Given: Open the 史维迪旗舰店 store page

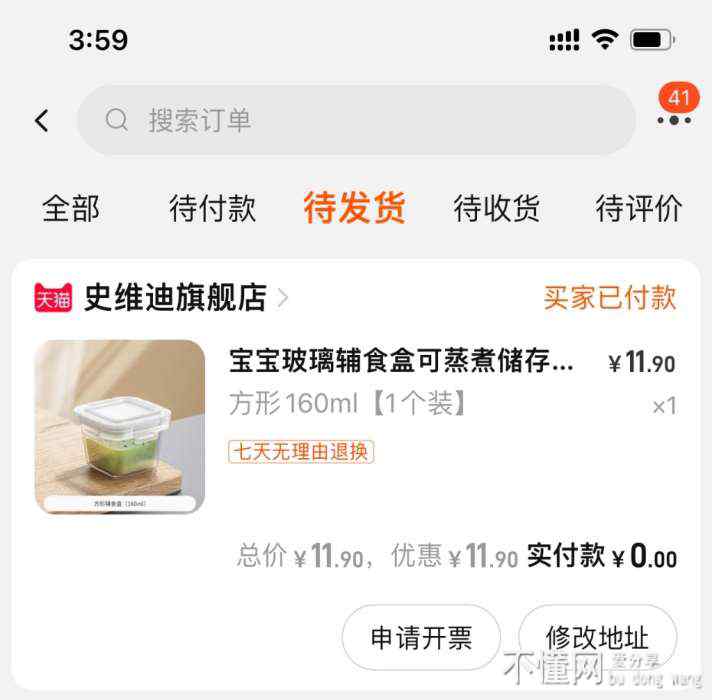Looking at the screenshot, I should click(175, 297).
